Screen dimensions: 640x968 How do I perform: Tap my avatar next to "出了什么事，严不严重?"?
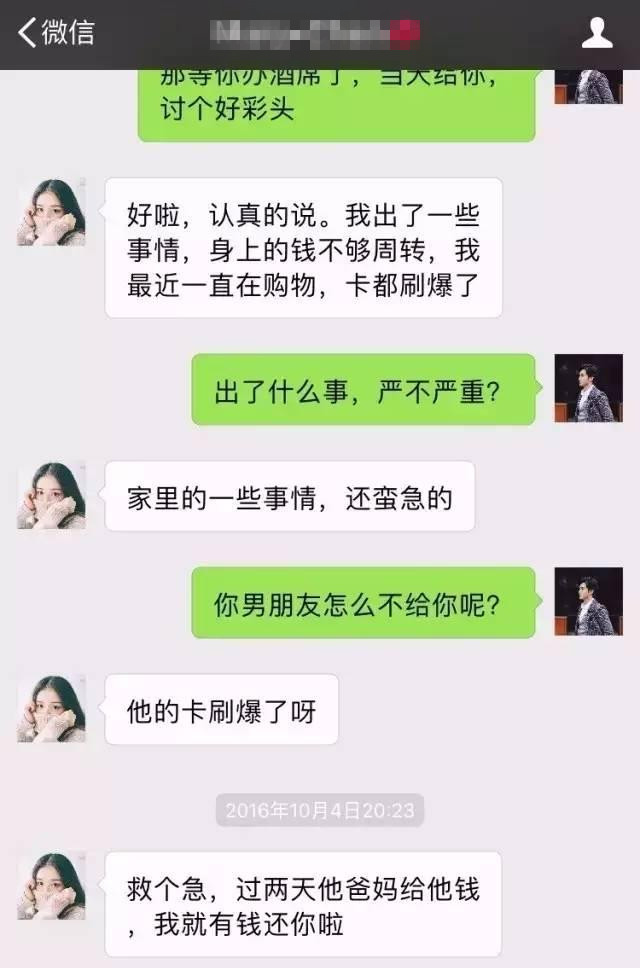pyautogui.click(x=588, y=388)
